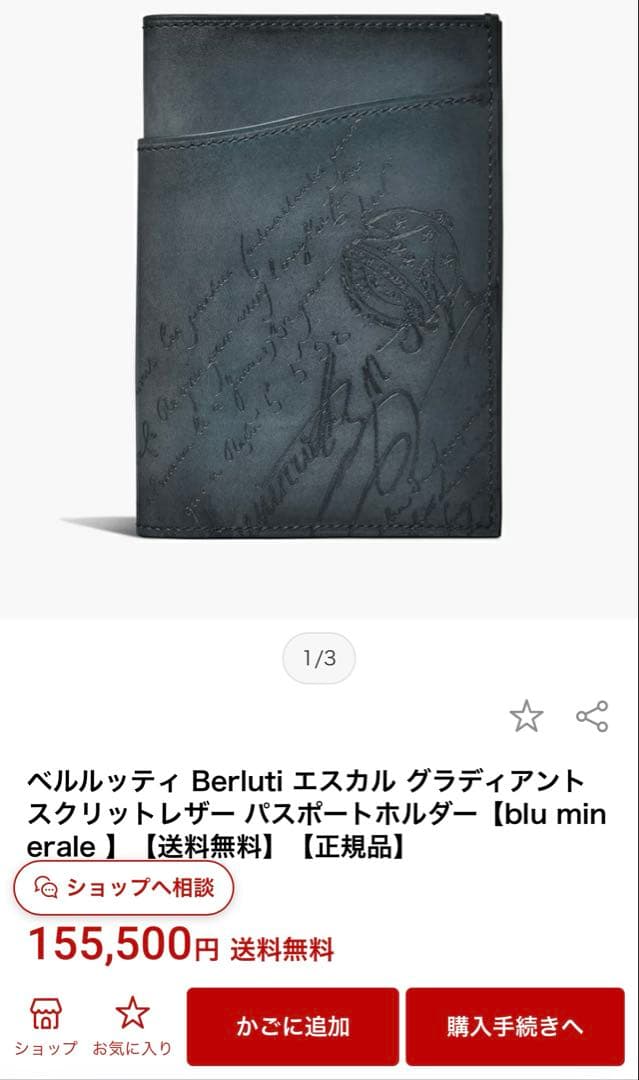The height and width of the screenshot is (1080, 639).
Task: Add item to cart with かごに追加
Action: pos(292,1026)
